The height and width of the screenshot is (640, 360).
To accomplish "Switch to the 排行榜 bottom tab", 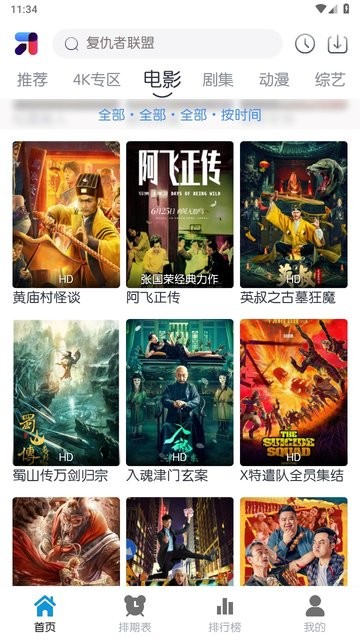I will point(225,613).
